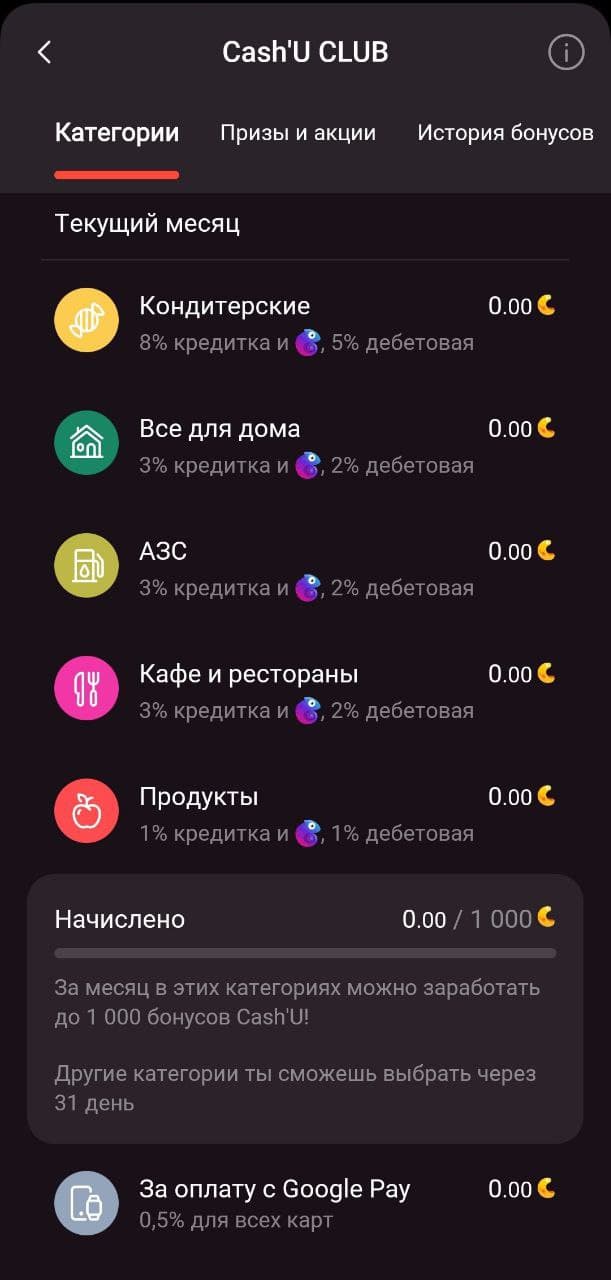Go back using the top-left arrow
The image size is (611, 1280).
coord(44,53)
